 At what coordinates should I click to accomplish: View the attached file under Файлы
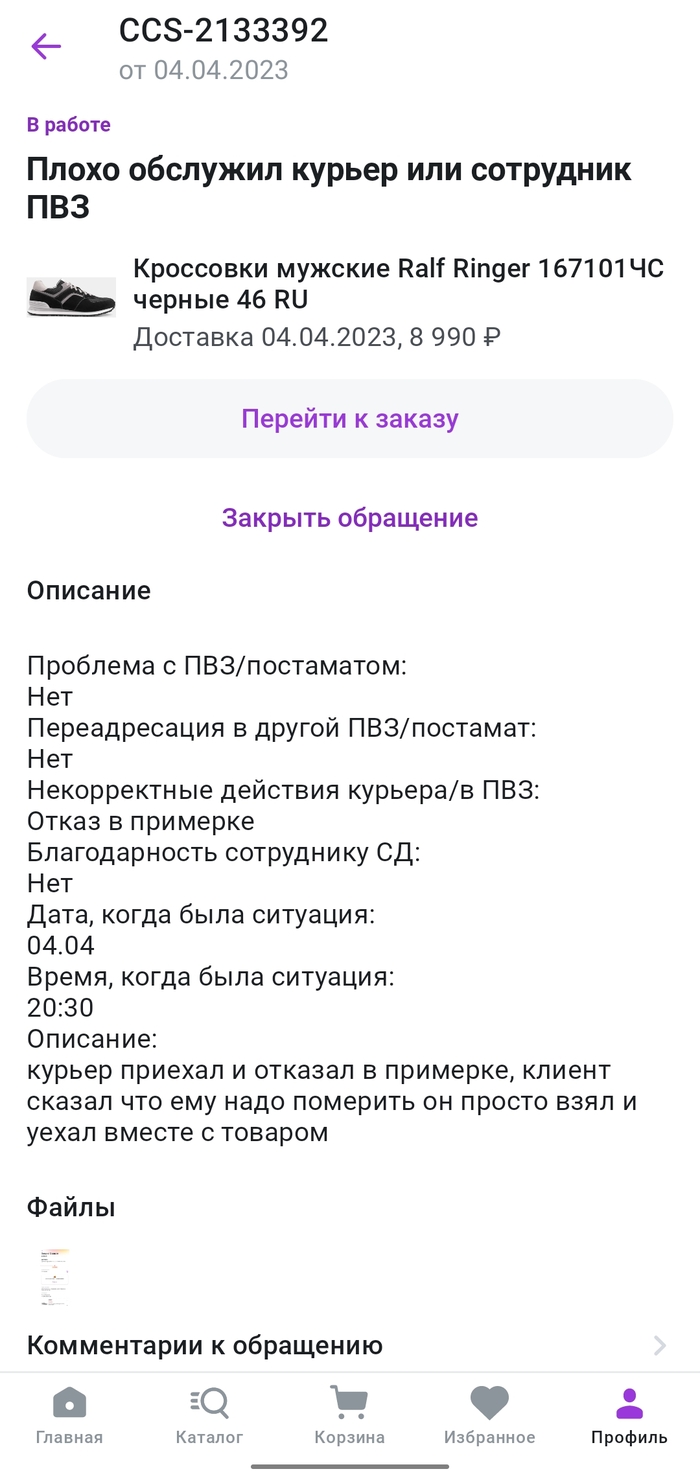55,1277
